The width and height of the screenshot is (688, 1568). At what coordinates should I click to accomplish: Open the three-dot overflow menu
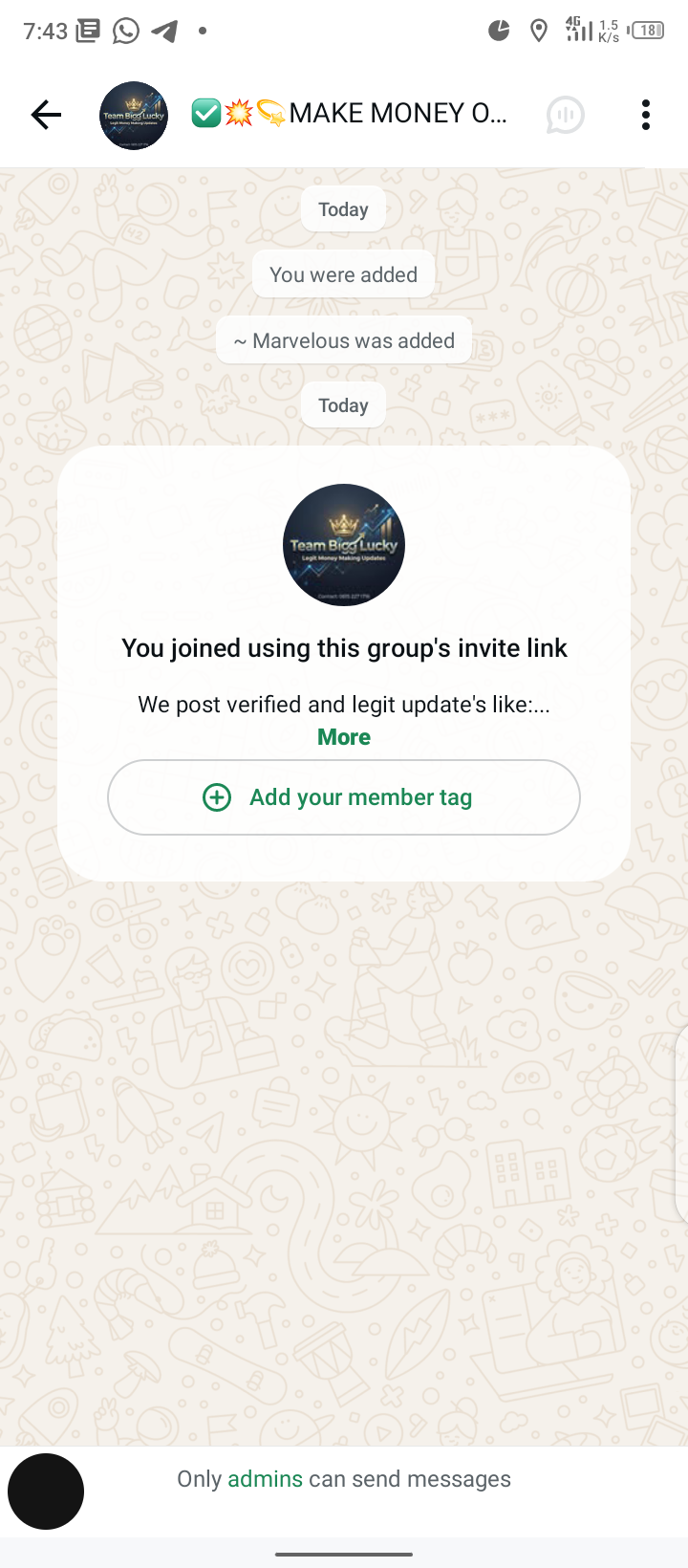(x=646, y=115)
